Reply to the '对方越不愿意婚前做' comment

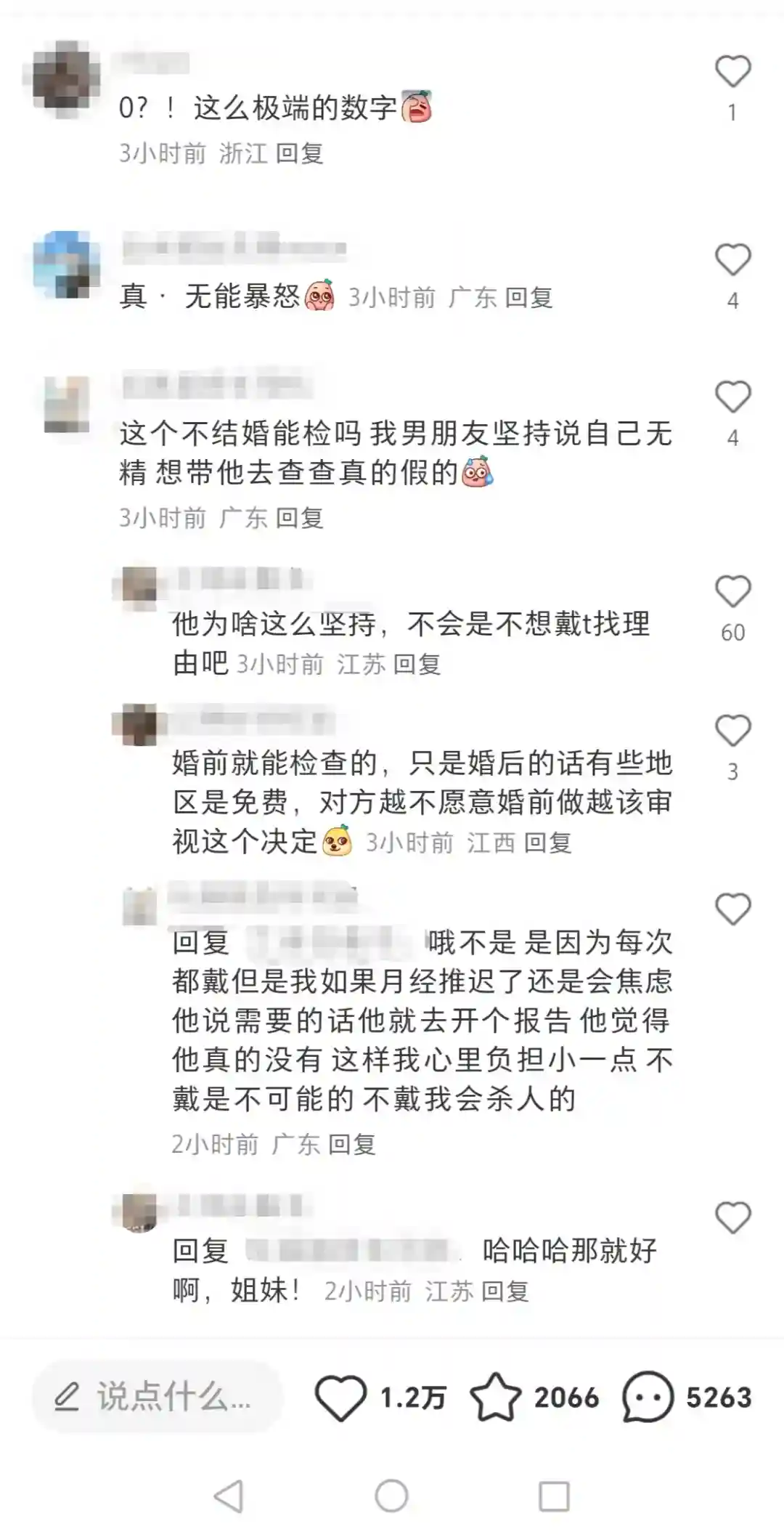547,843
